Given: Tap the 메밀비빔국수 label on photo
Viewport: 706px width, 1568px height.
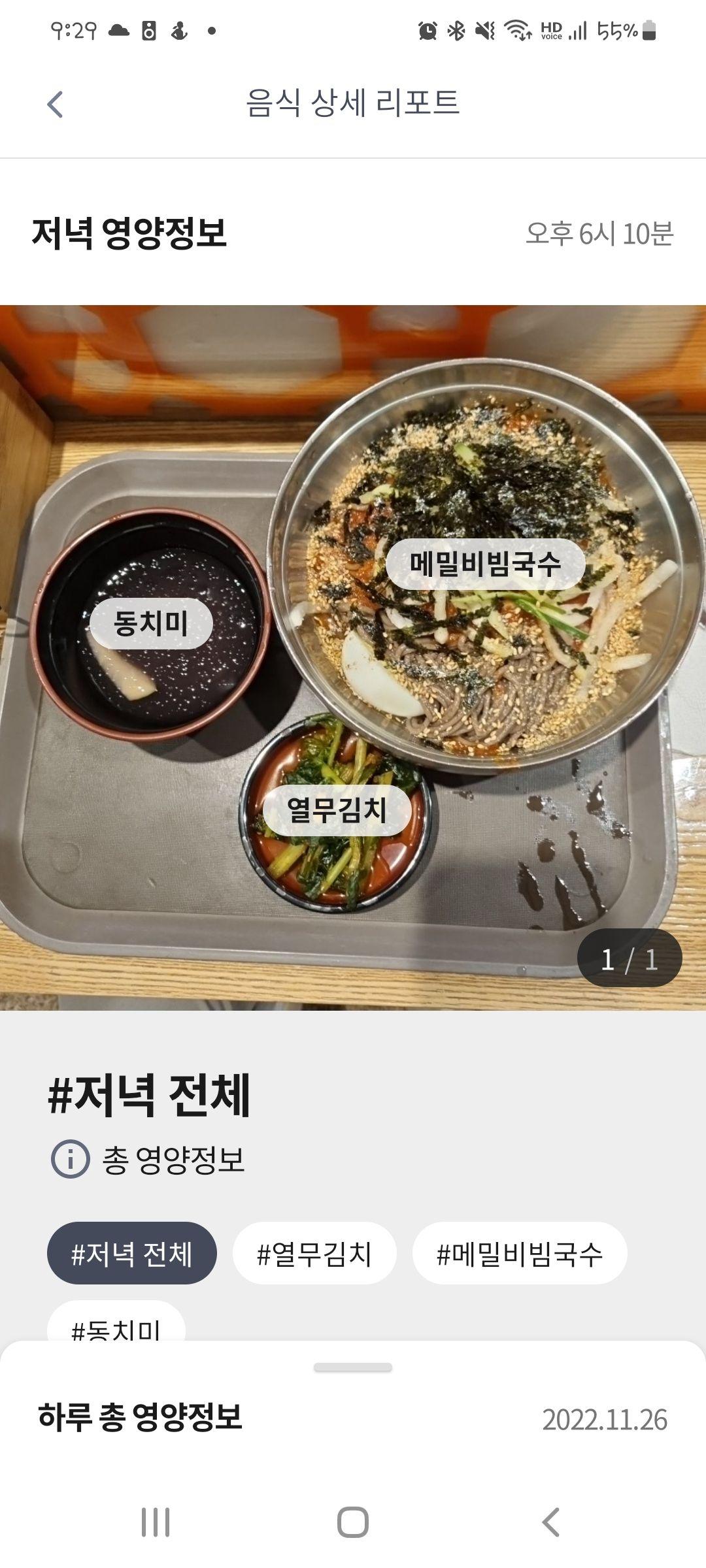Looking at the screenshot, I should (x=485, y=564).
